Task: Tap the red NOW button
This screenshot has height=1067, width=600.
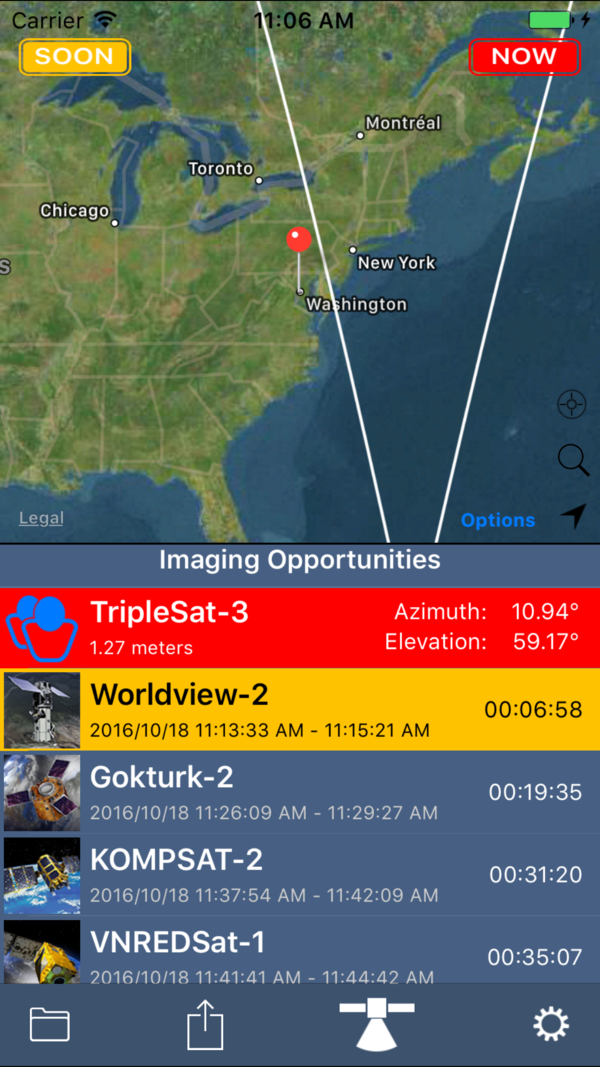Action: [x=524, y=56]
